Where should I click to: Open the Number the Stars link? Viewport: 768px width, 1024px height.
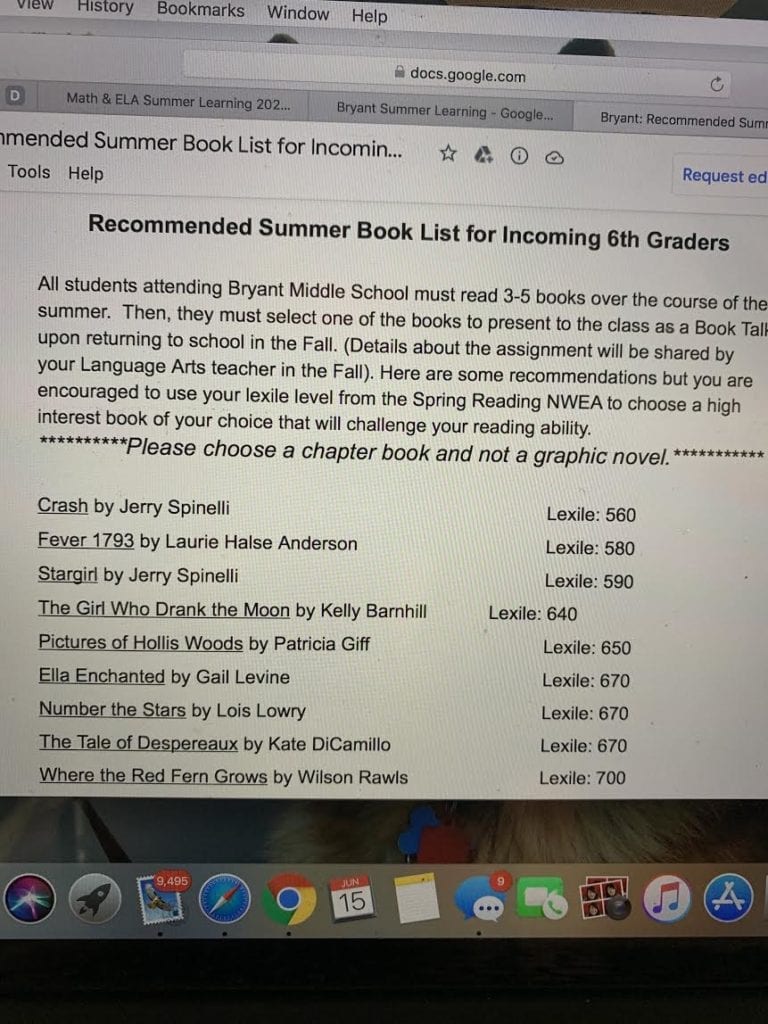tap(112, 709)
